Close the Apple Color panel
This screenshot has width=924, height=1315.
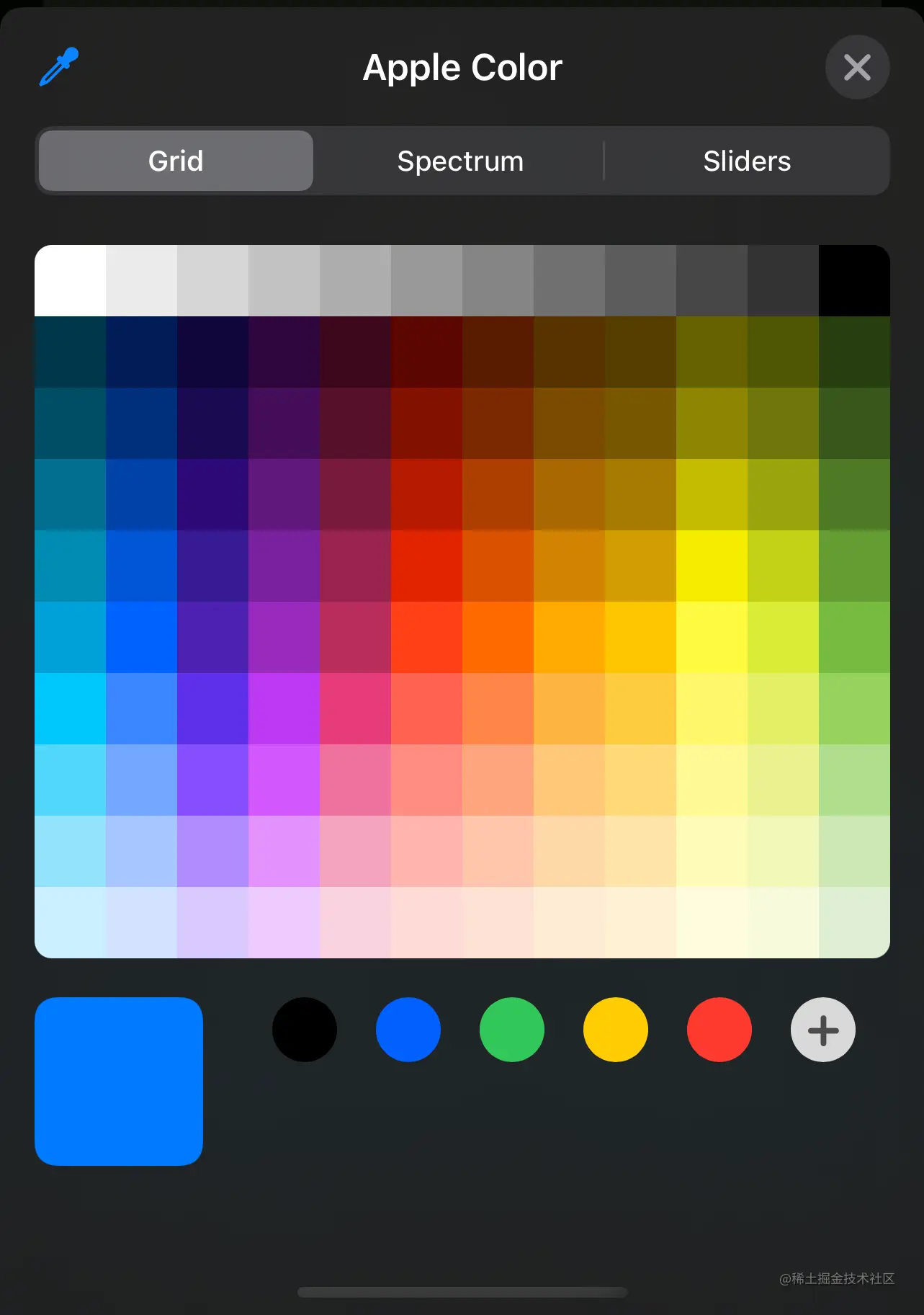tap(857, 68)
